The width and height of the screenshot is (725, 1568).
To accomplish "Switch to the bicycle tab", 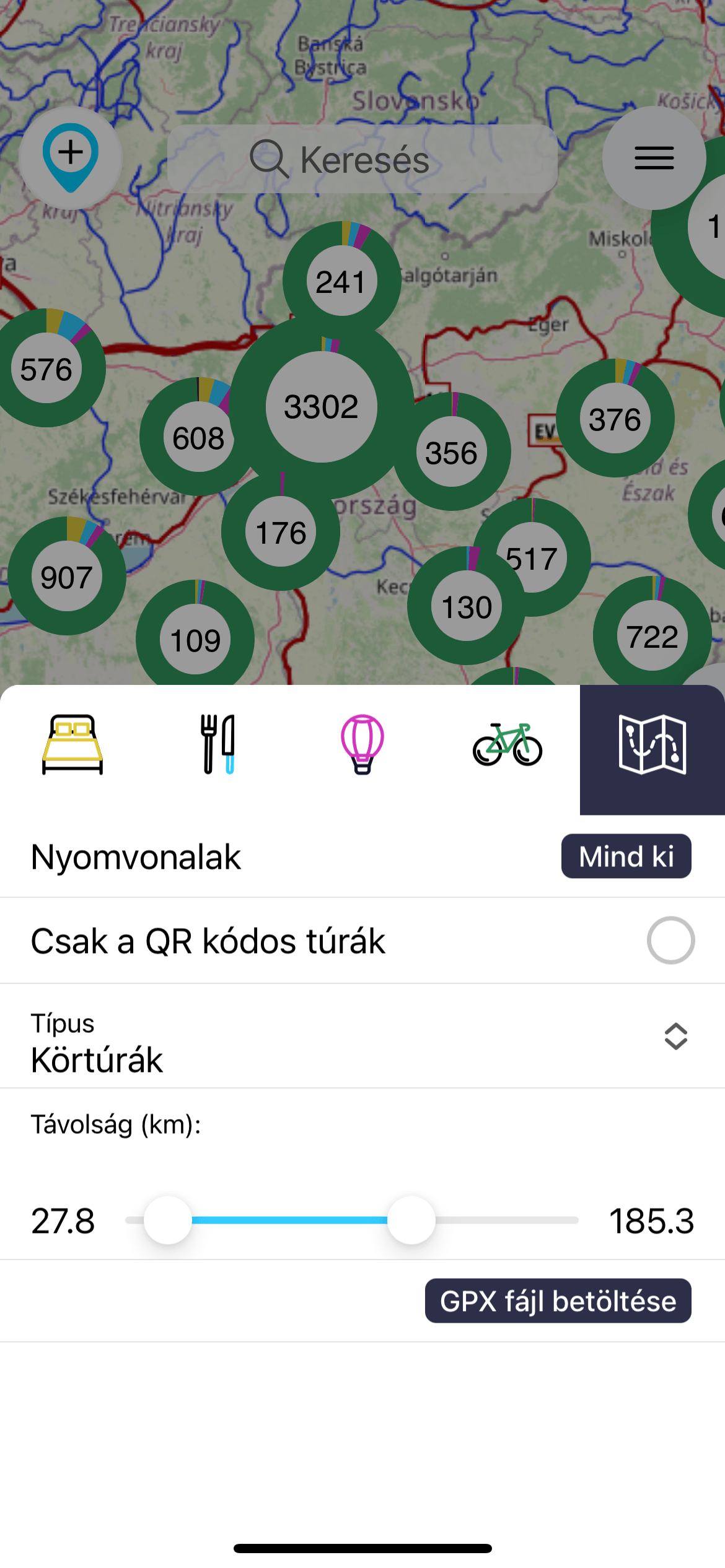I will click(x=507, y=744).
